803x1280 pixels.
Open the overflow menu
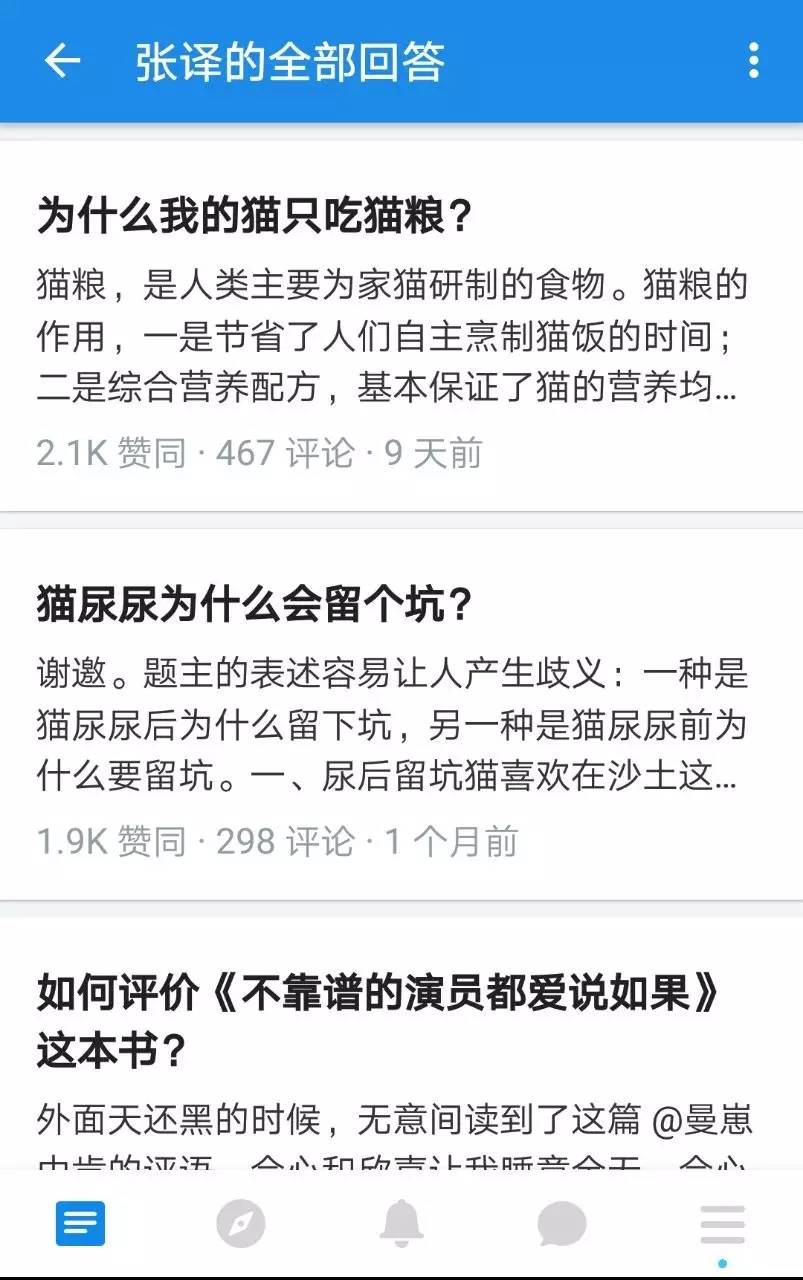tap(754, 61)
